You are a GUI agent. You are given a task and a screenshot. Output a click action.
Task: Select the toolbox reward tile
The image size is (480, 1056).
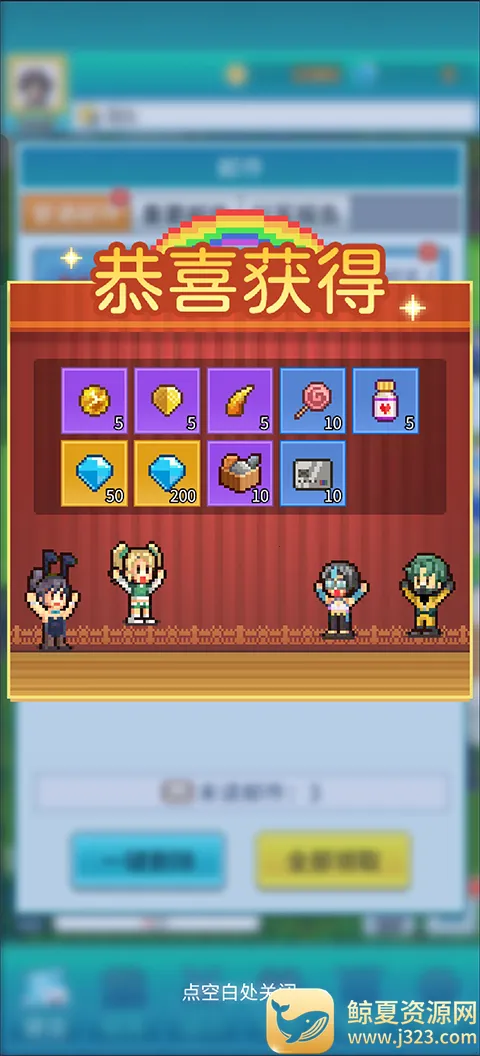(x=240, y=473)
